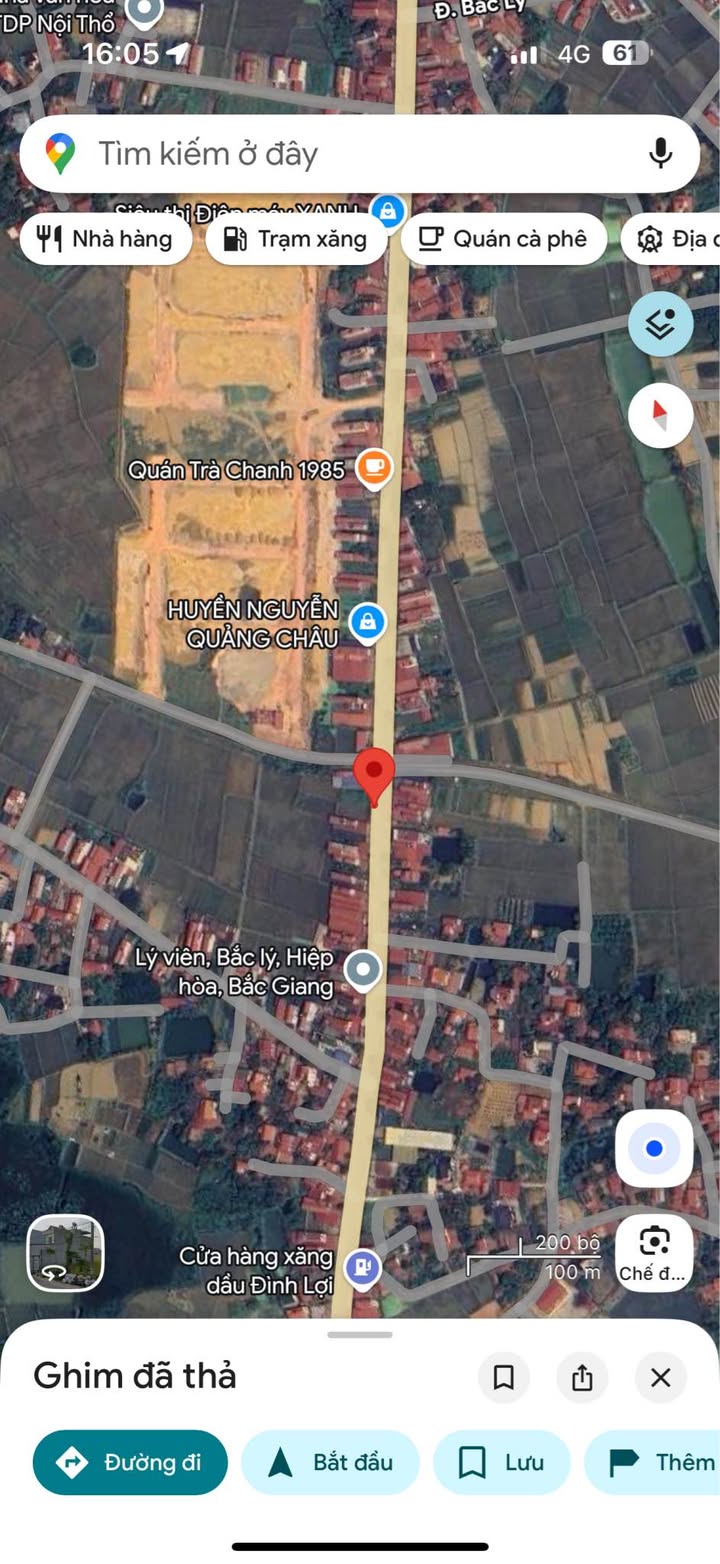The image size is (720, 1564).
Task: Bookmark the dropped pin
Action: coord(504,1378)
